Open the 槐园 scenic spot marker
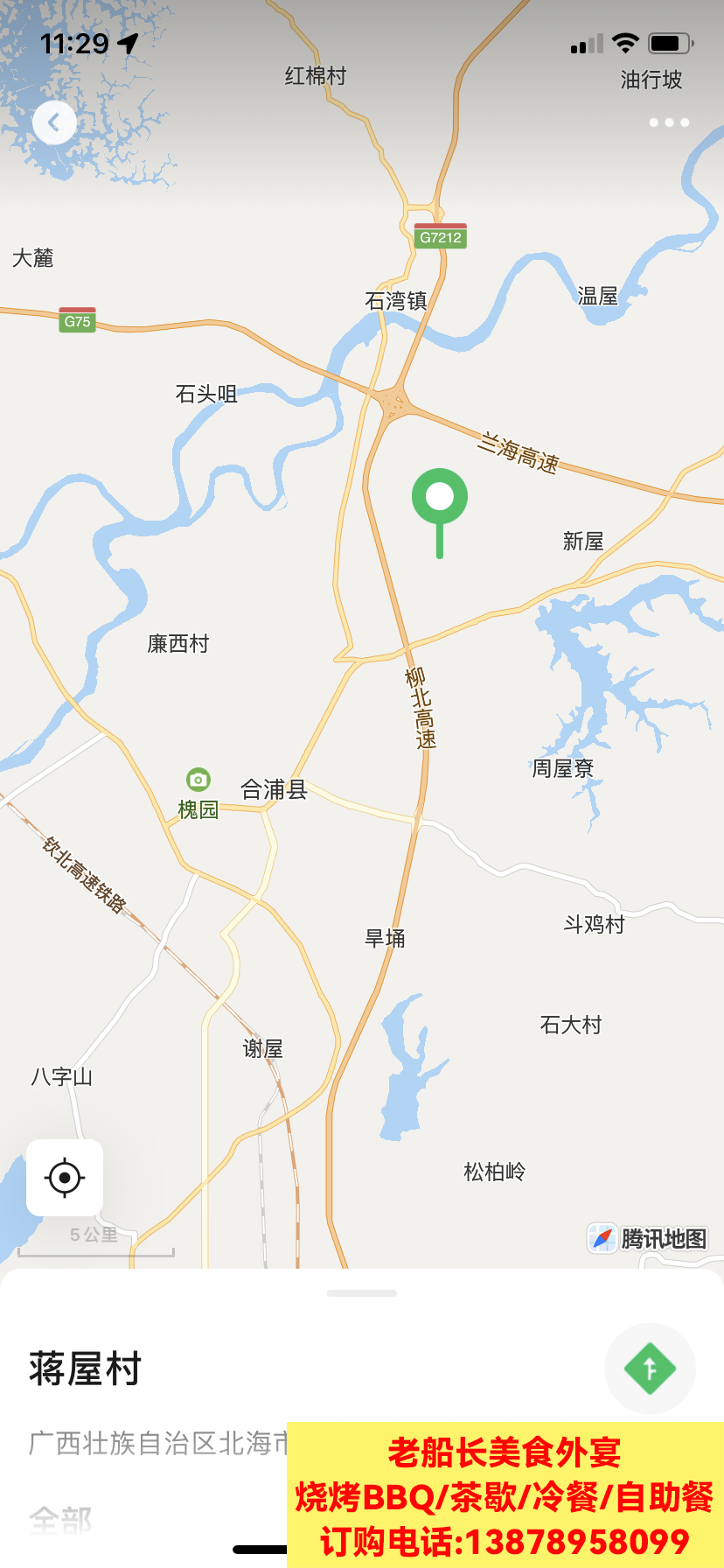Image resolution: width=724 pixels, height=1568 pixels. click(198, 779)
